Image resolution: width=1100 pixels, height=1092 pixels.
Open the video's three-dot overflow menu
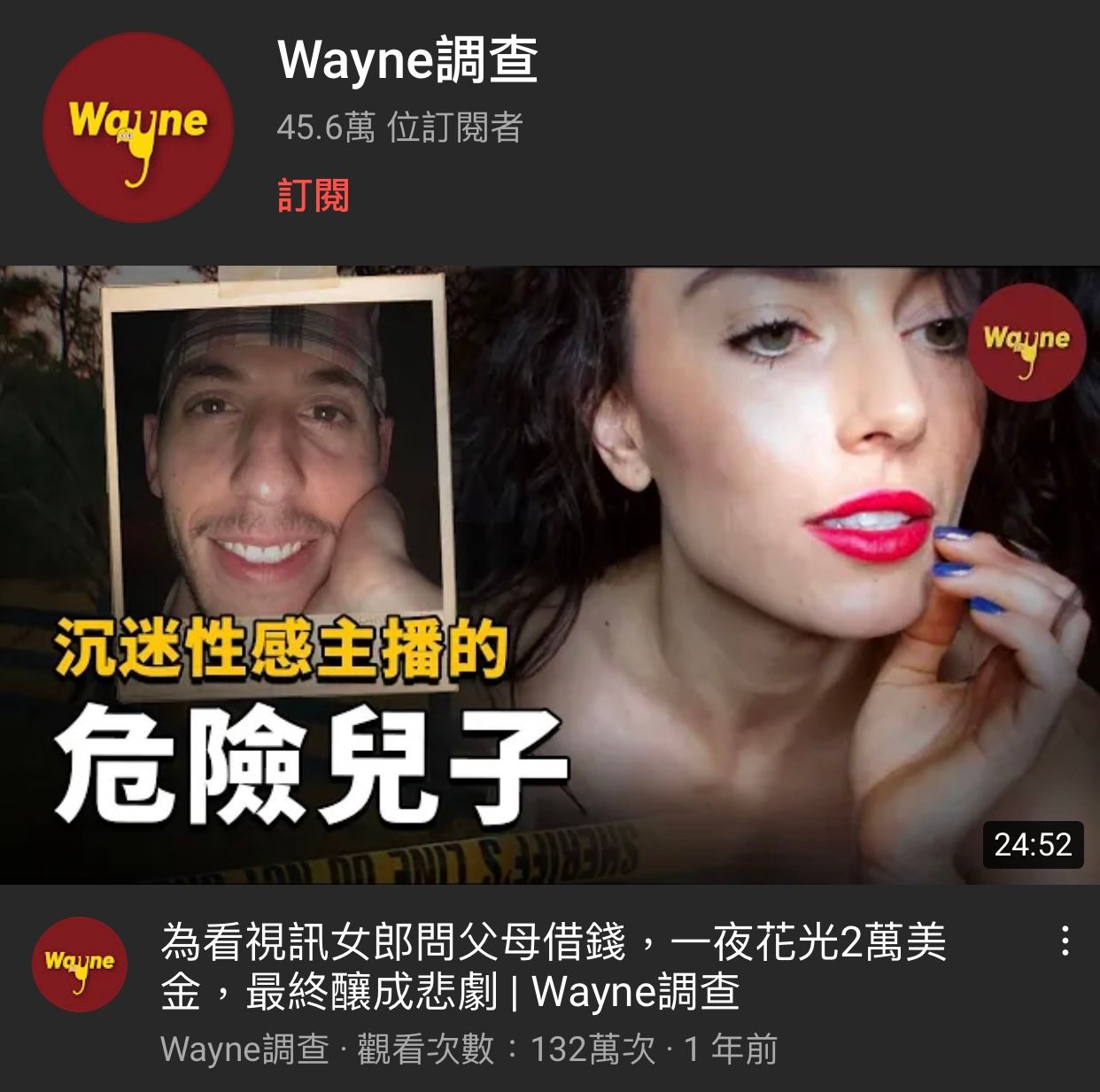tap(1065, 941)
